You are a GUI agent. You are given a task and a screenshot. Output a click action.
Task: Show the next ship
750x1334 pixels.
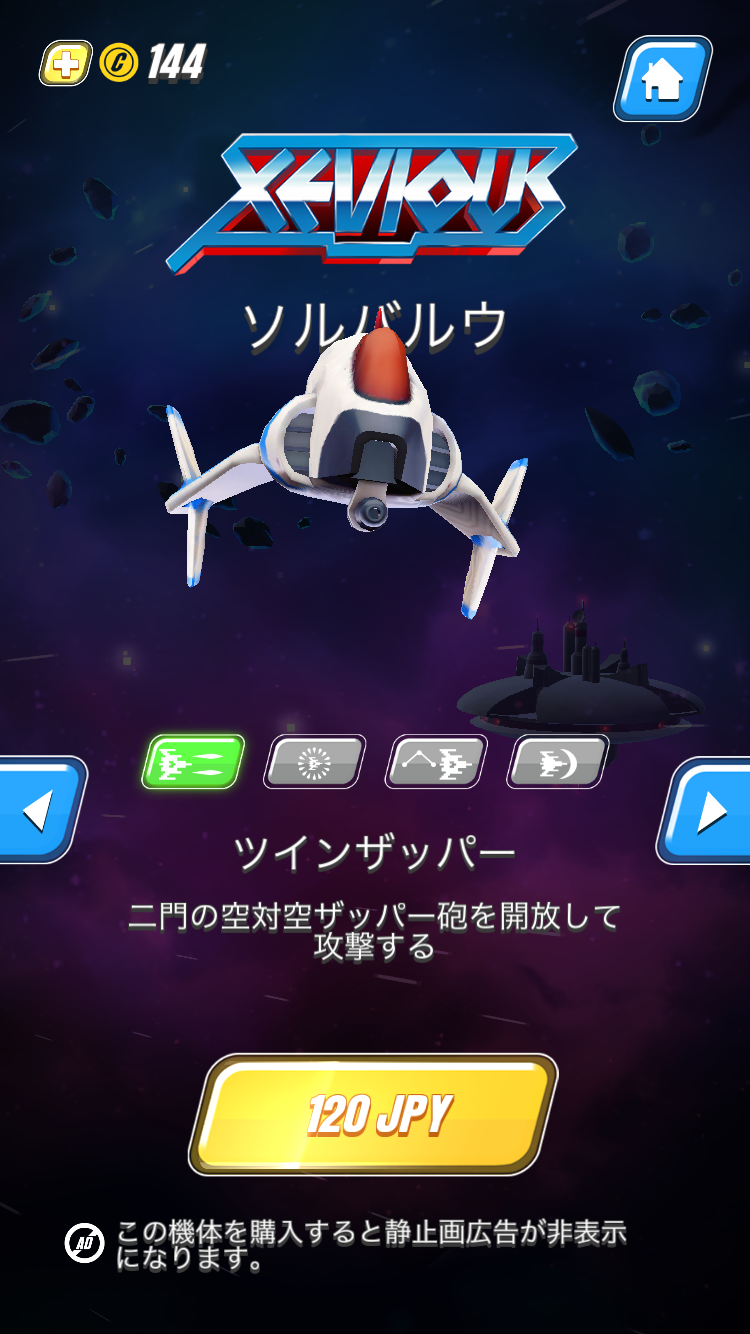point(708,811)
